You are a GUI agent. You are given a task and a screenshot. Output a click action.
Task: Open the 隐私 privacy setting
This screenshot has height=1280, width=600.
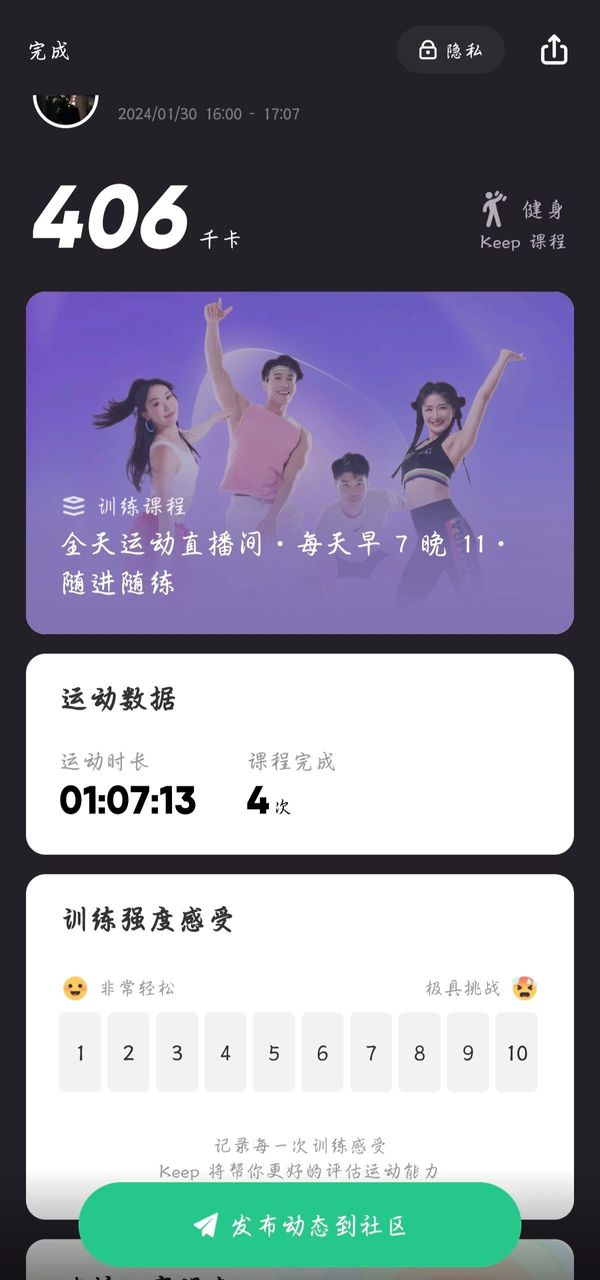tap(451, 50)
